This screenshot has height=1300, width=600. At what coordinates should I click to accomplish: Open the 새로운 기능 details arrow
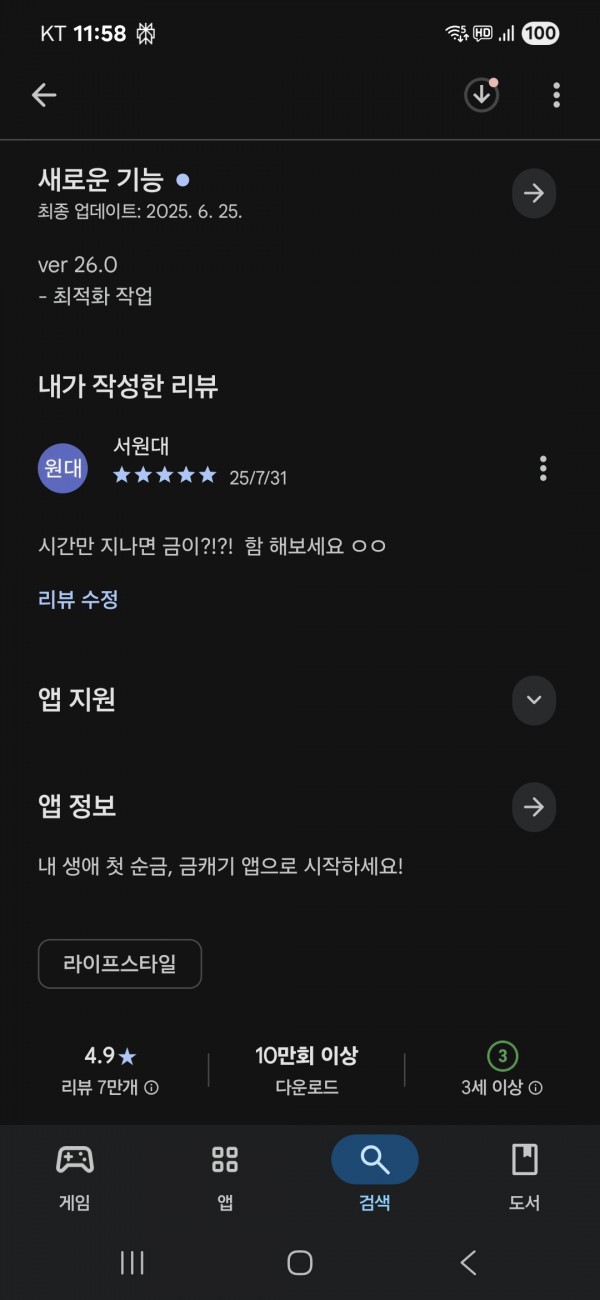click(534, 193)
